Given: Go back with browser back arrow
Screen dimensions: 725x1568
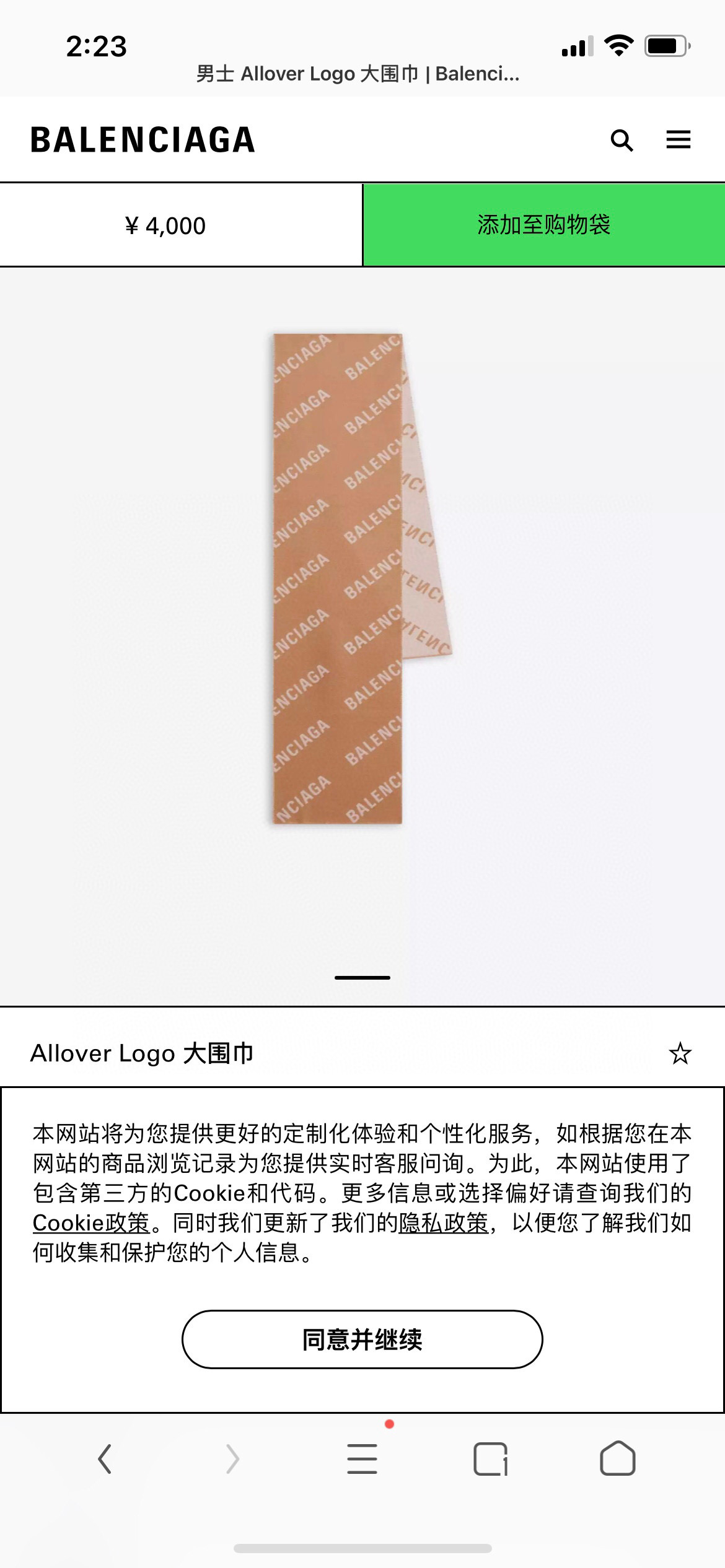Looking at the screenshot, I should [x=105, y=1458].
